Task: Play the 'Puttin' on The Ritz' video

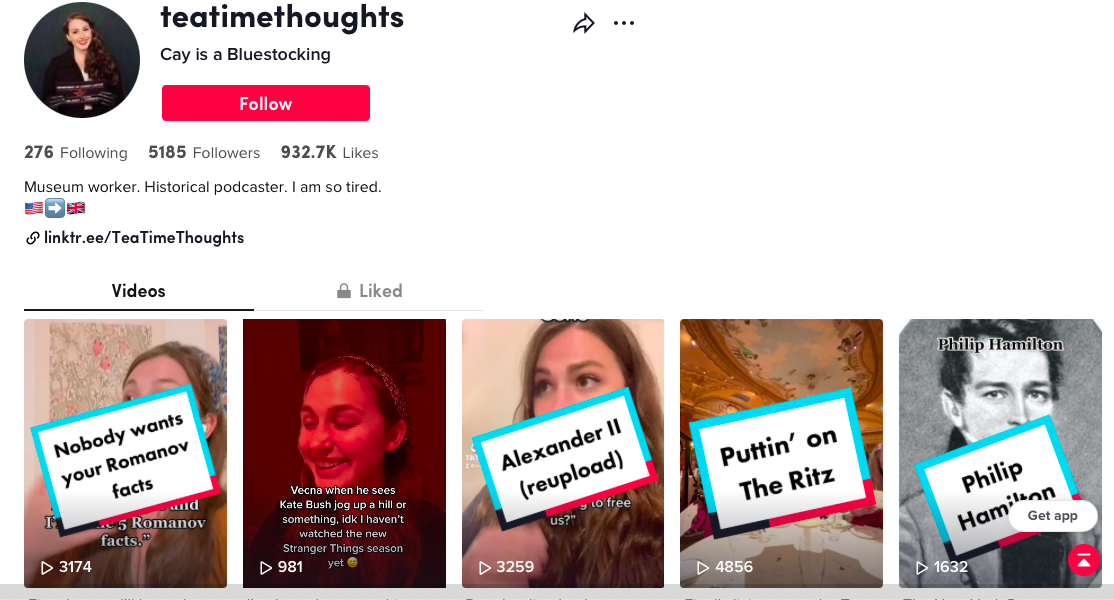Action: click(x=781, y=452)
